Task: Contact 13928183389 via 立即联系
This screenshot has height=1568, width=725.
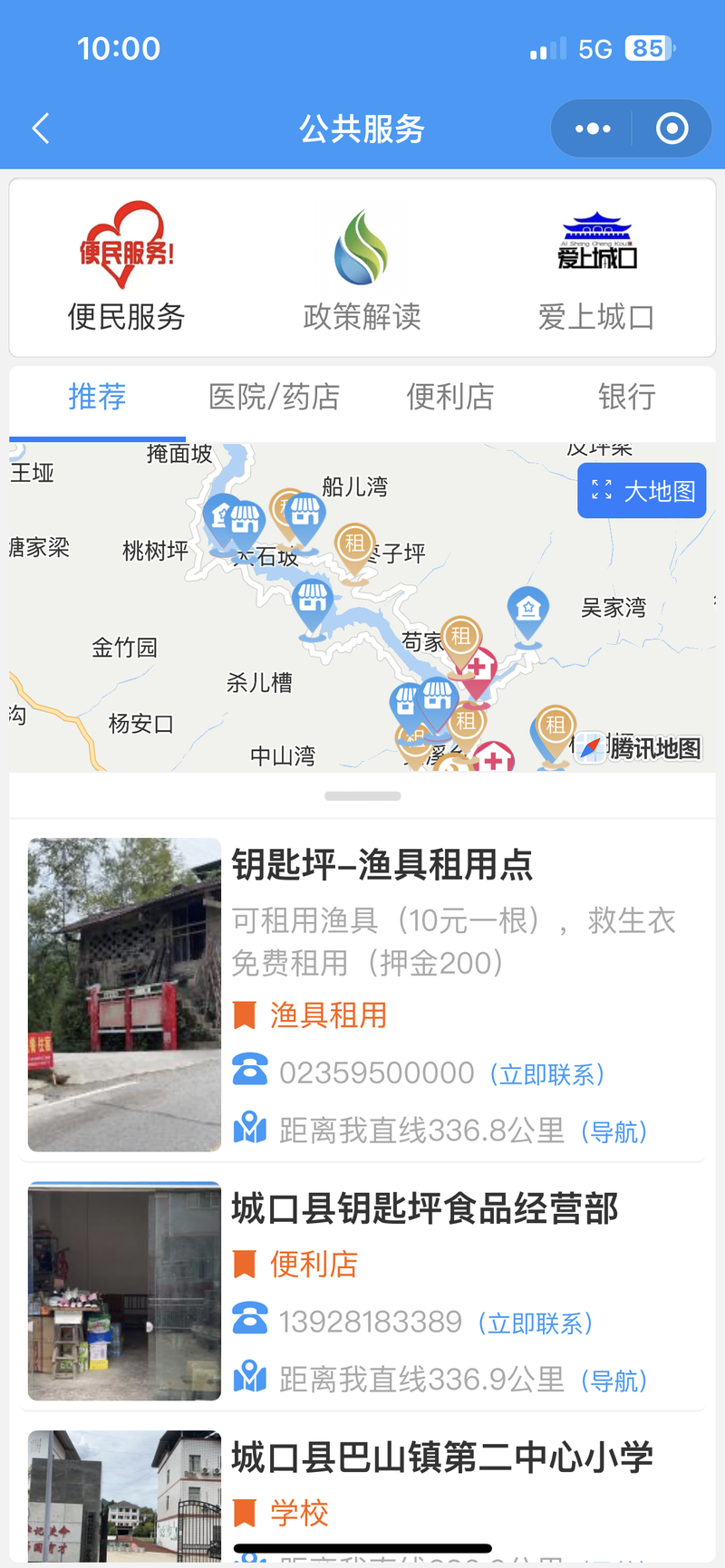Action: click(x=535, y=1323)
